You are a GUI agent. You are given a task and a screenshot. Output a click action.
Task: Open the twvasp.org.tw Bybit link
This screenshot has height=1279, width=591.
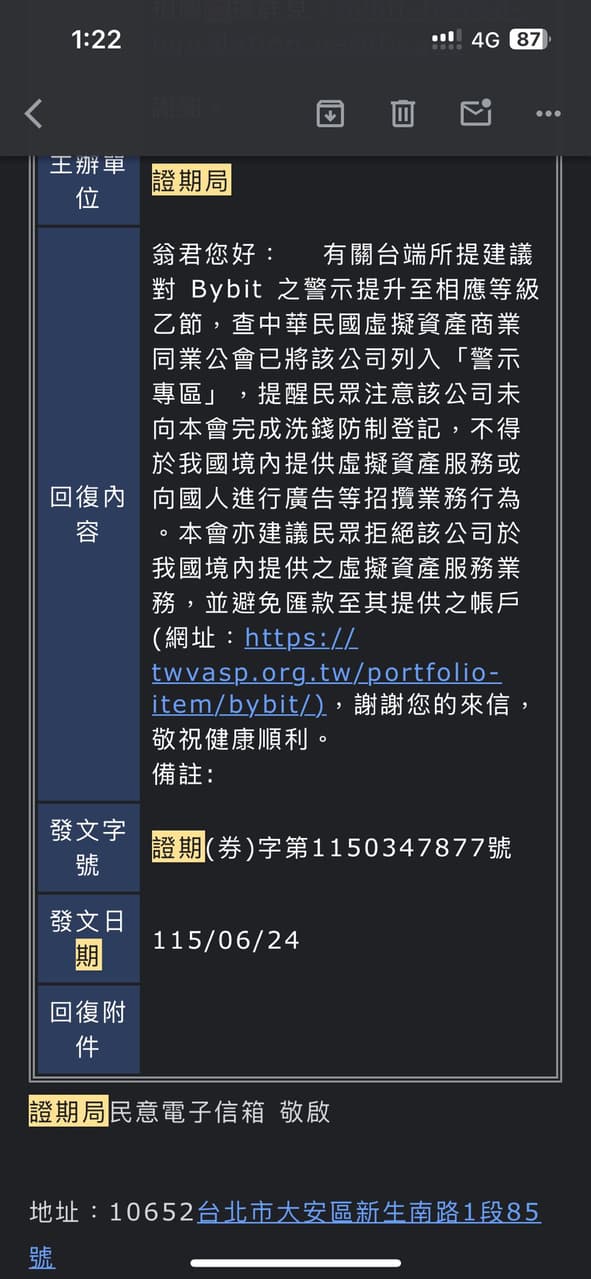[x=327, y=671]
